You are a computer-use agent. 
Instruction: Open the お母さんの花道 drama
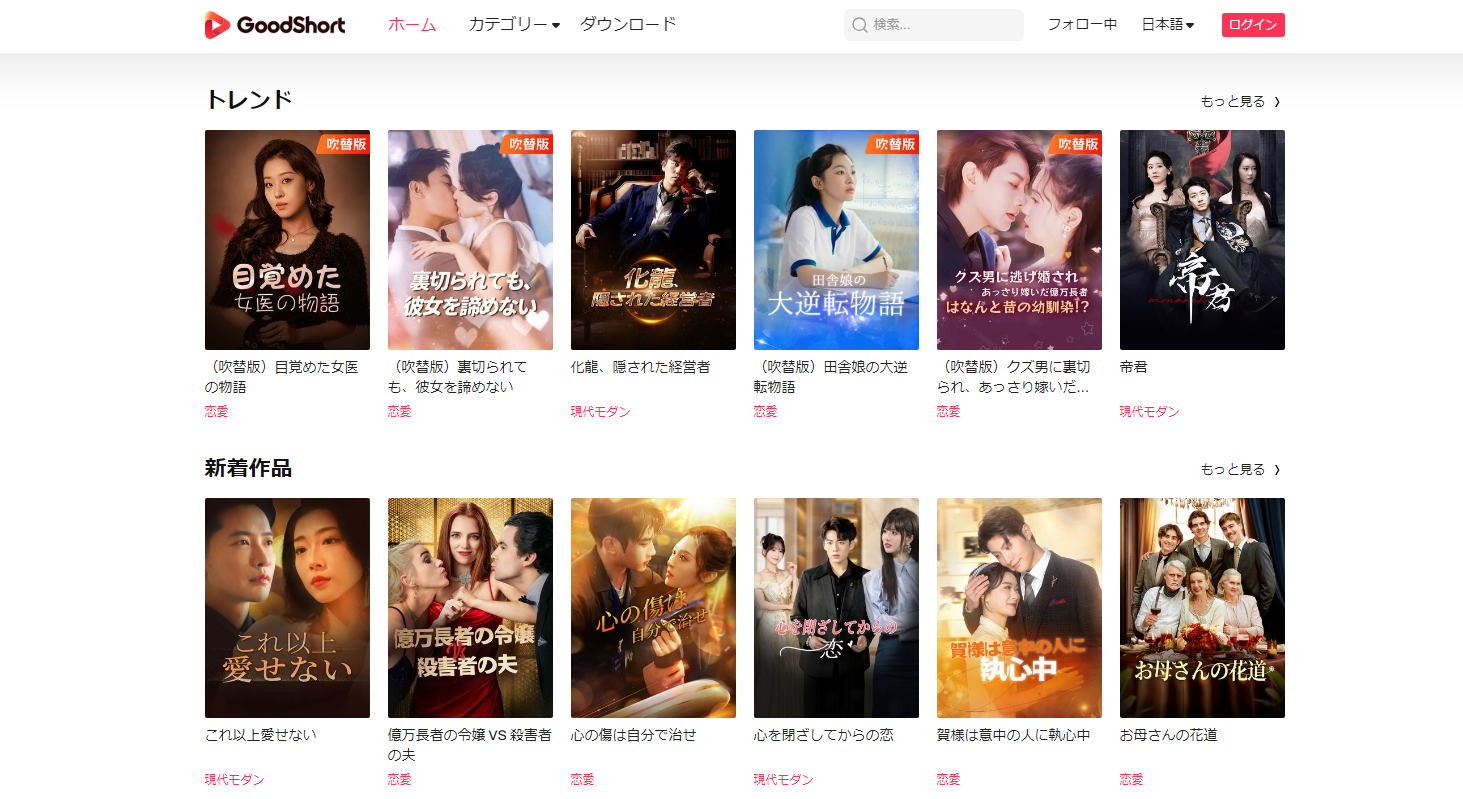[x=1202, y=608]
